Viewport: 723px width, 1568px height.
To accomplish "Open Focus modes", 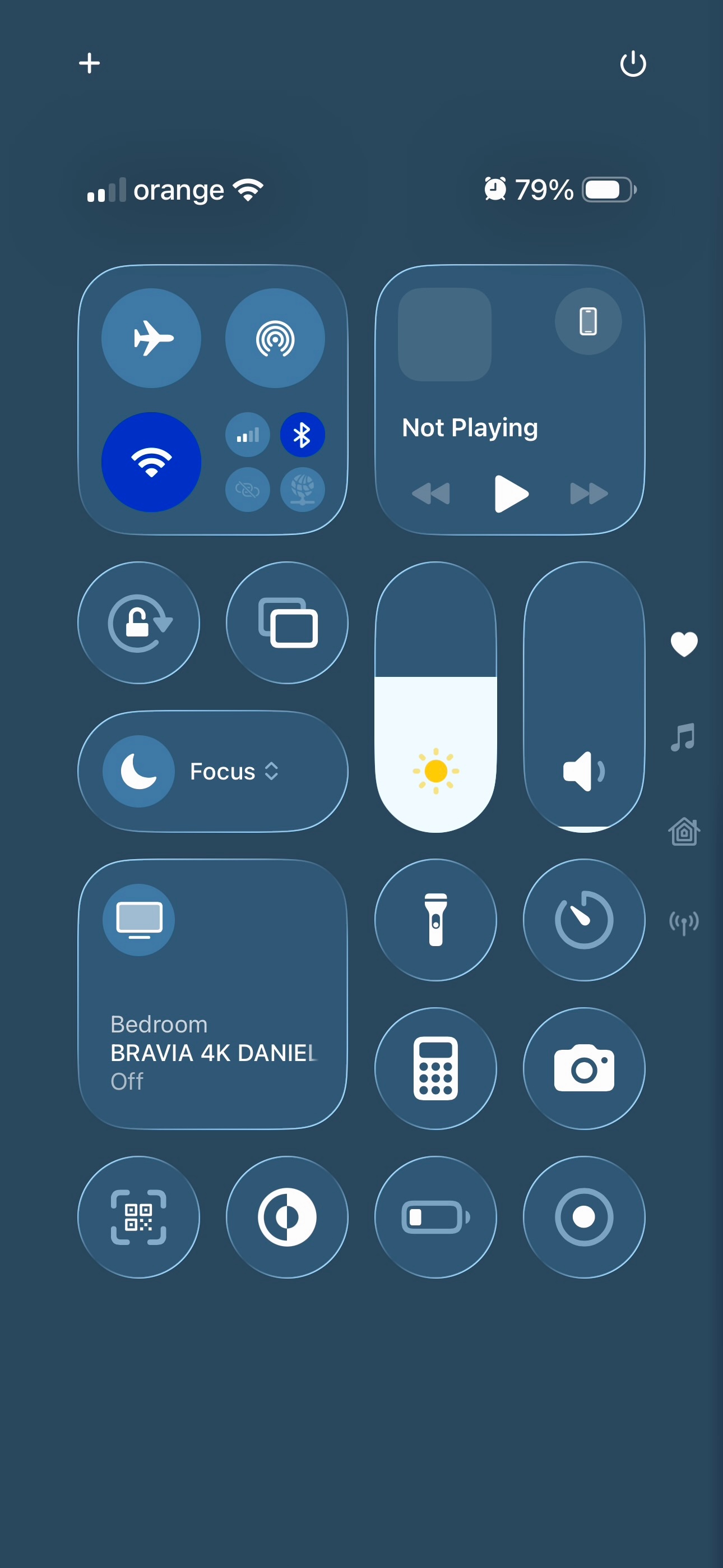I will [x=213, y=771].
